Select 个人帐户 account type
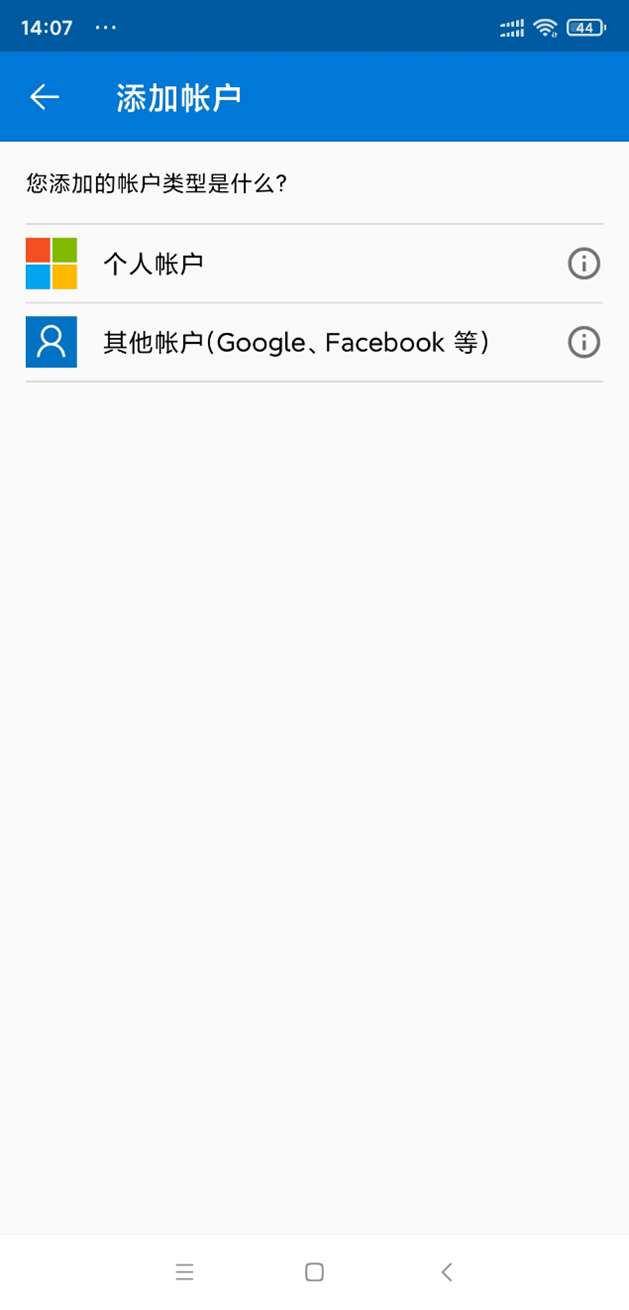This screenshot has height=1310, width=629. click(x=154, y=264)
